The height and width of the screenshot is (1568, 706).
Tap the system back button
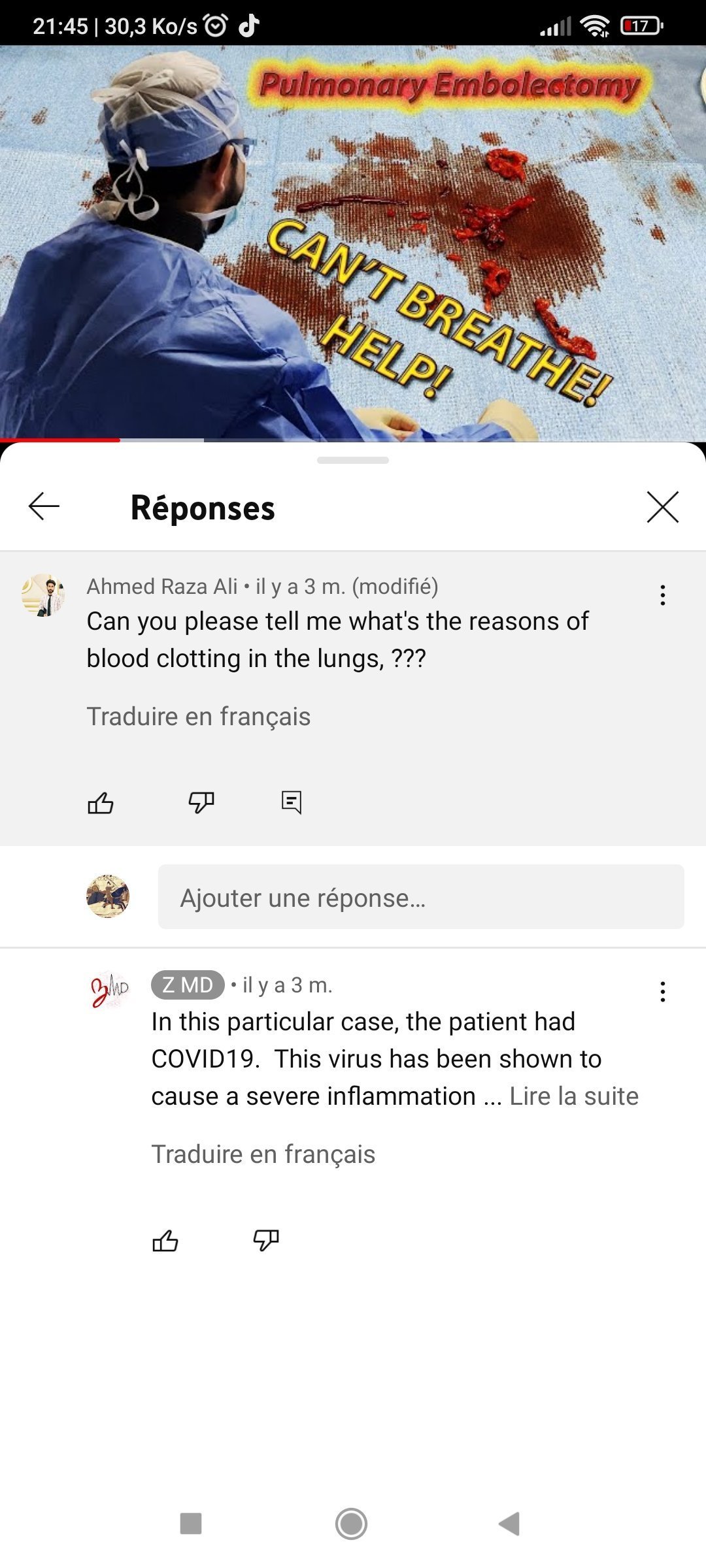pos(509,1524)
